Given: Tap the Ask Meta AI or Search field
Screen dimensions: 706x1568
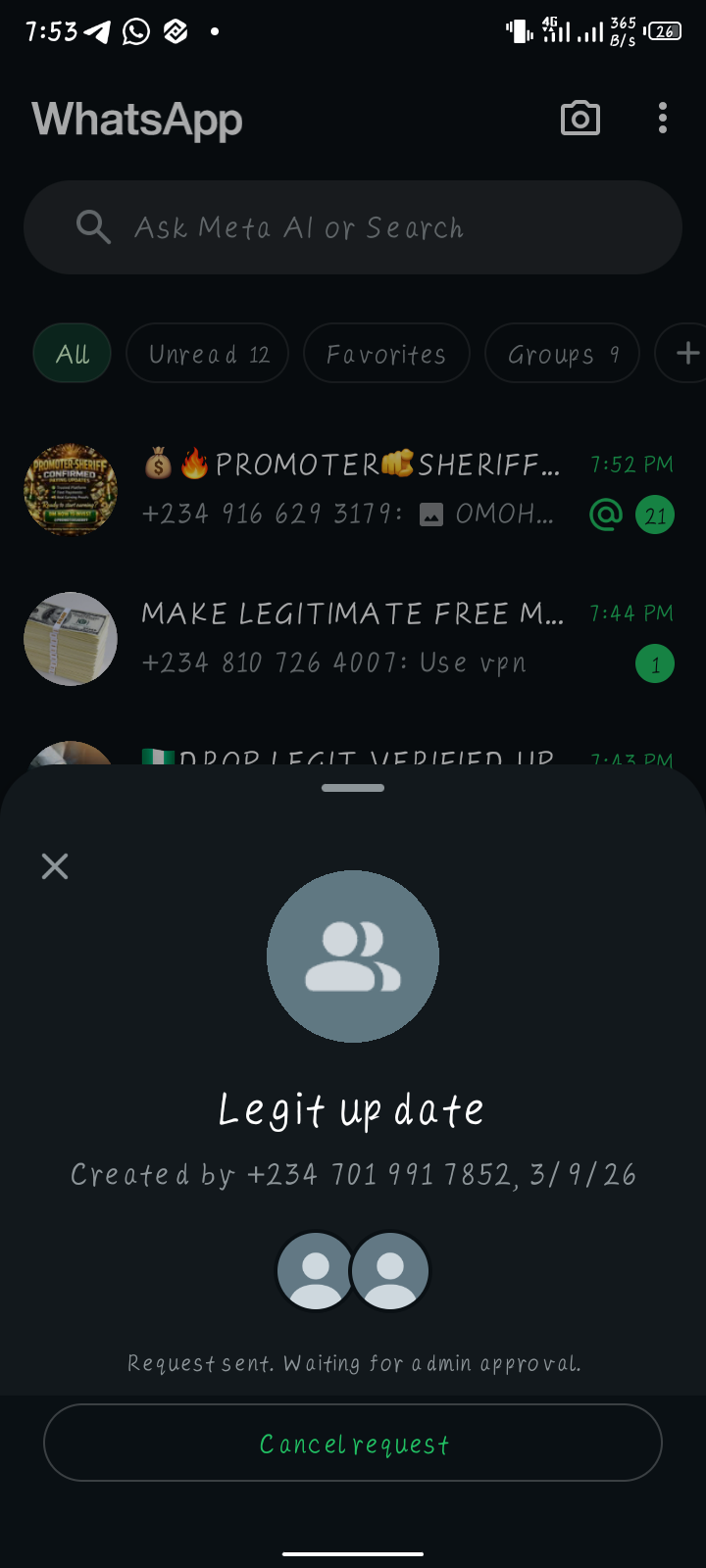Looking at the screenshot, I should [353, 227].
